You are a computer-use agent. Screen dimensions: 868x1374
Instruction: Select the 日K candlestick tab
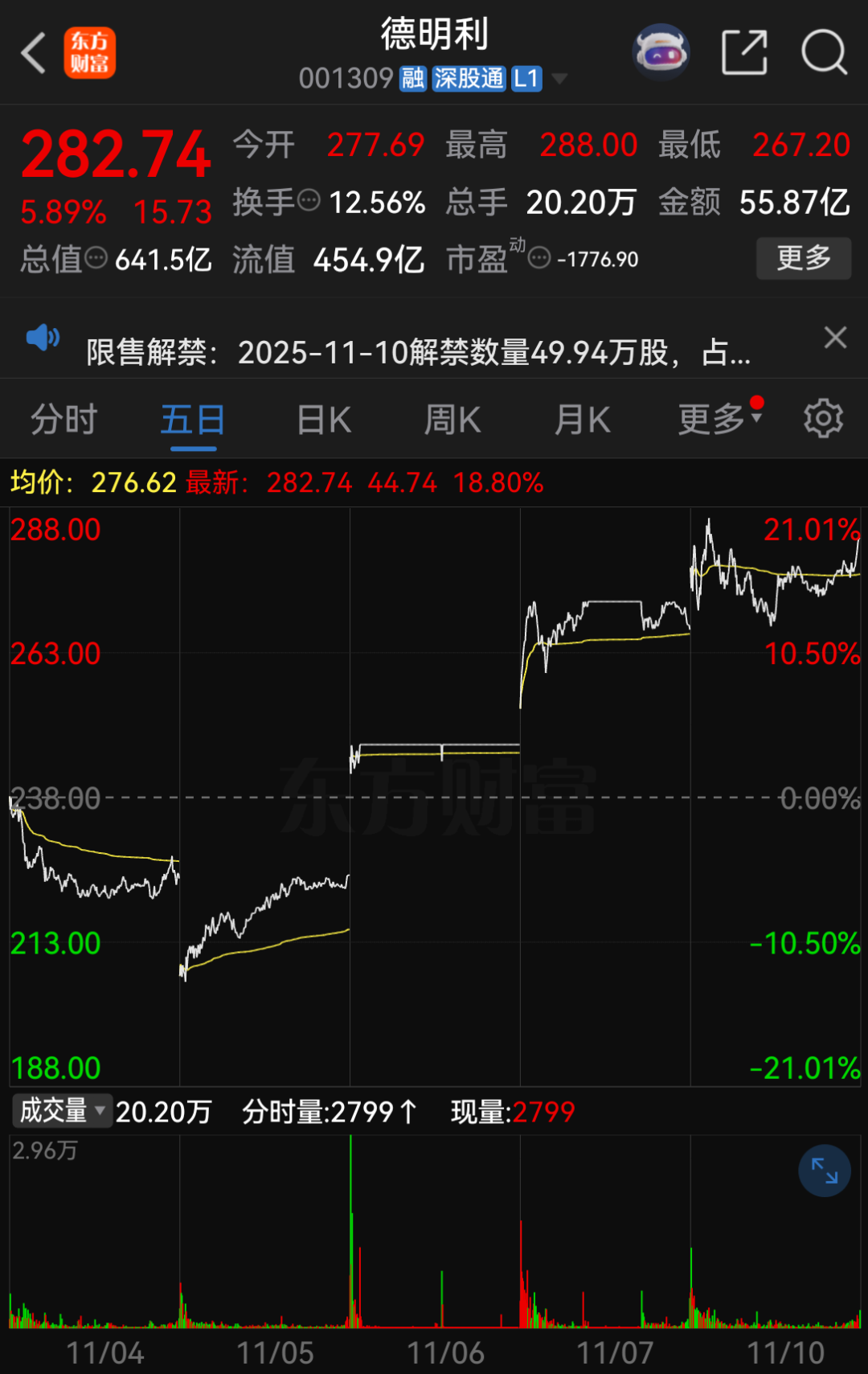point(321,419)
